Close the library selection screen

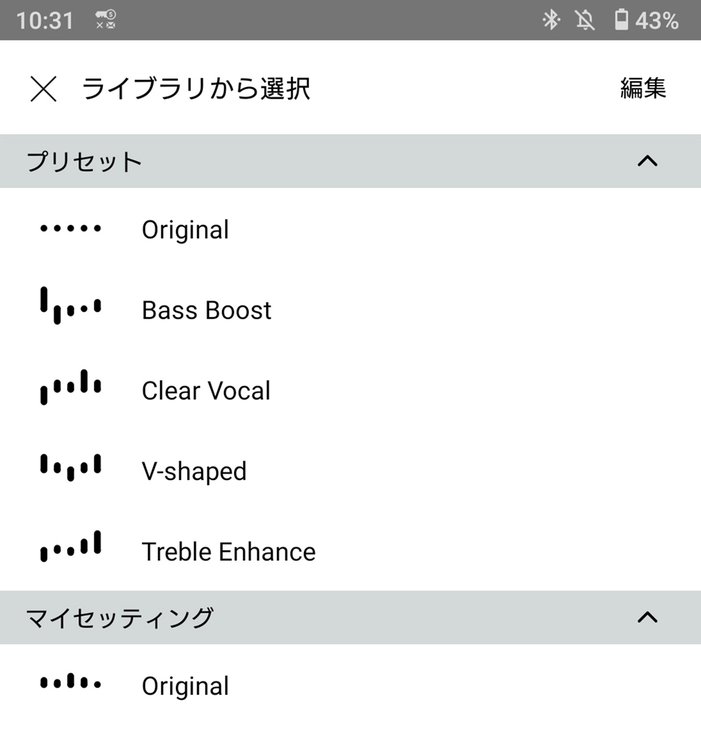[43, 89]
